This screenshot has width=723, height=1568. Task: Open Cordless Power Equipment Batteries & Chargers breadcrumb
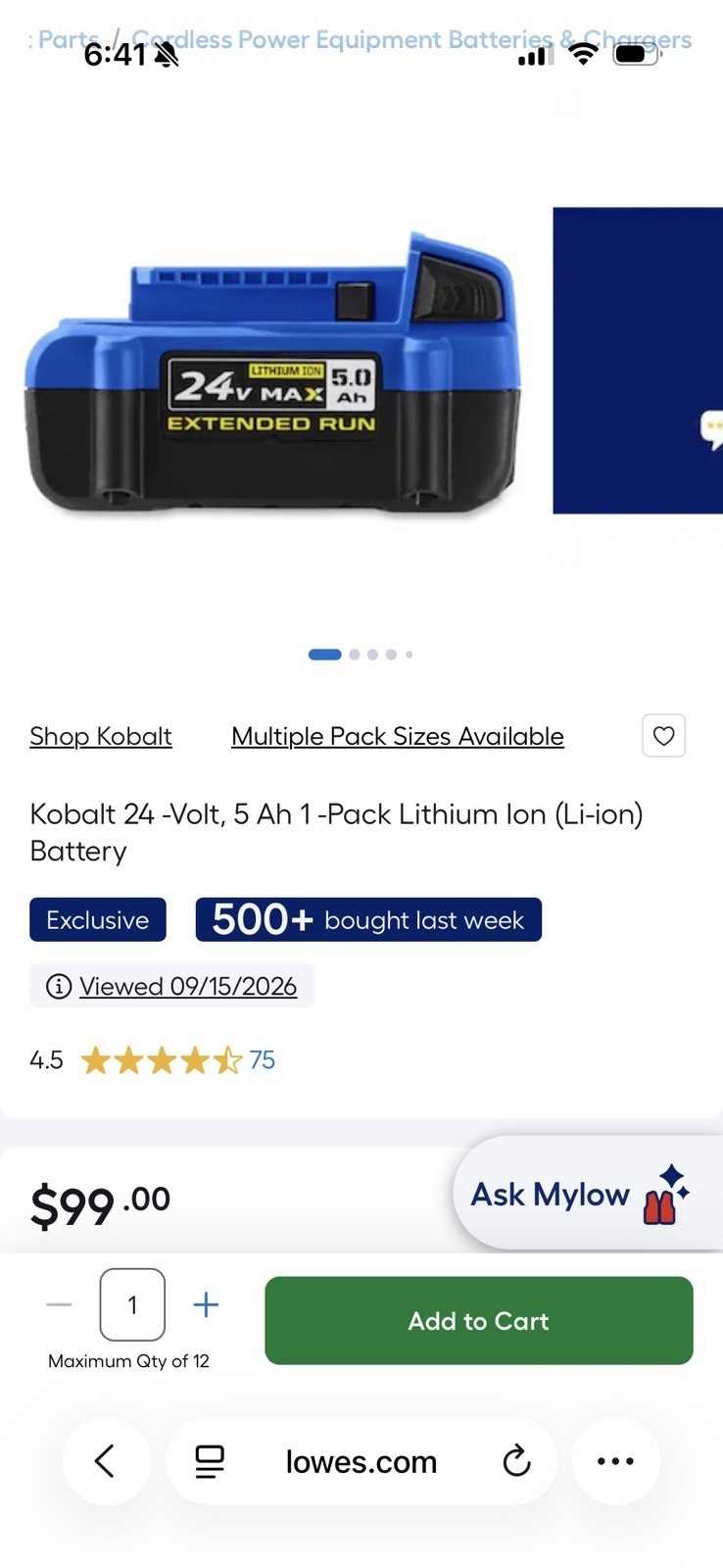point(411,39)
